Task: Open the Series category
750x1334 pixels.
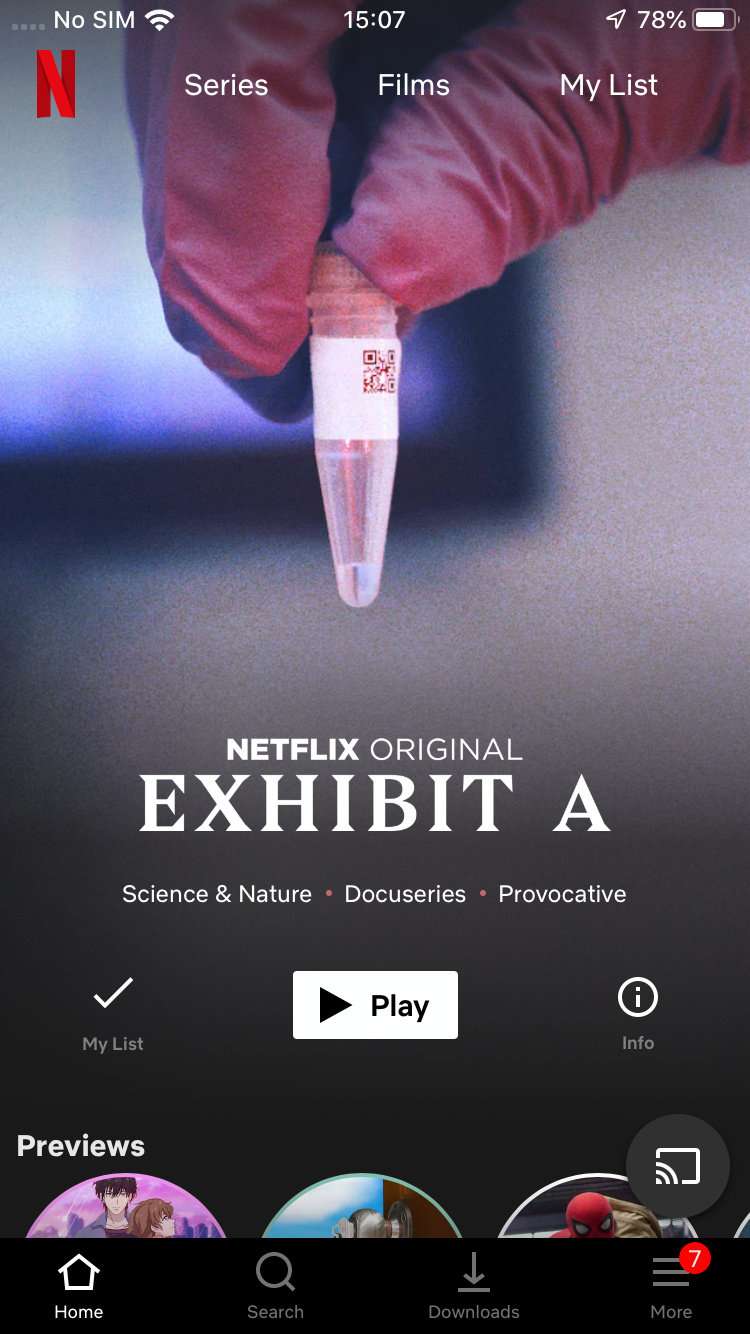Action: 226,85
